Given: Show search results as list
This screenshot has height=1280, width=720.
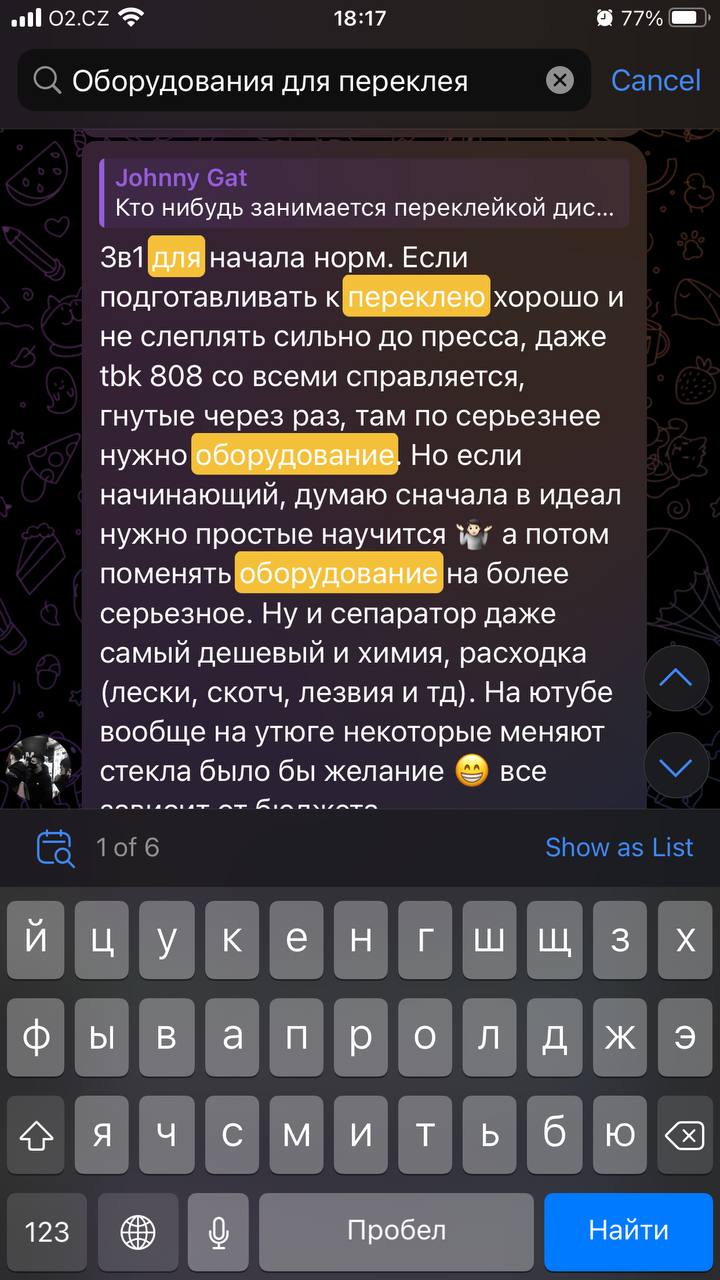Looking at the screenshot, I should (x=619, y=847).
